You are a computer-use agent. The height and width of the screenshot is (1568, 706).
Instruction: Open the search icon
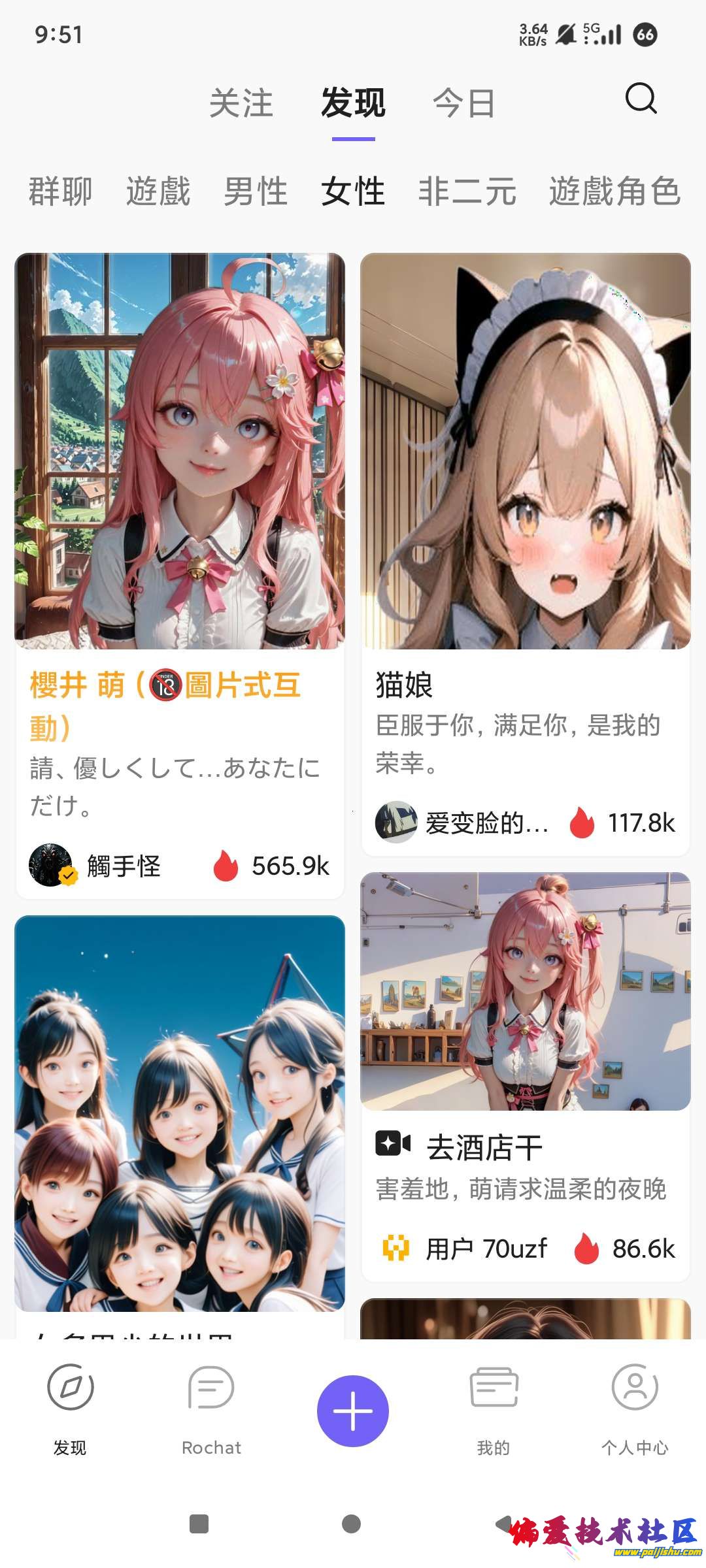(x=640, y=99)
